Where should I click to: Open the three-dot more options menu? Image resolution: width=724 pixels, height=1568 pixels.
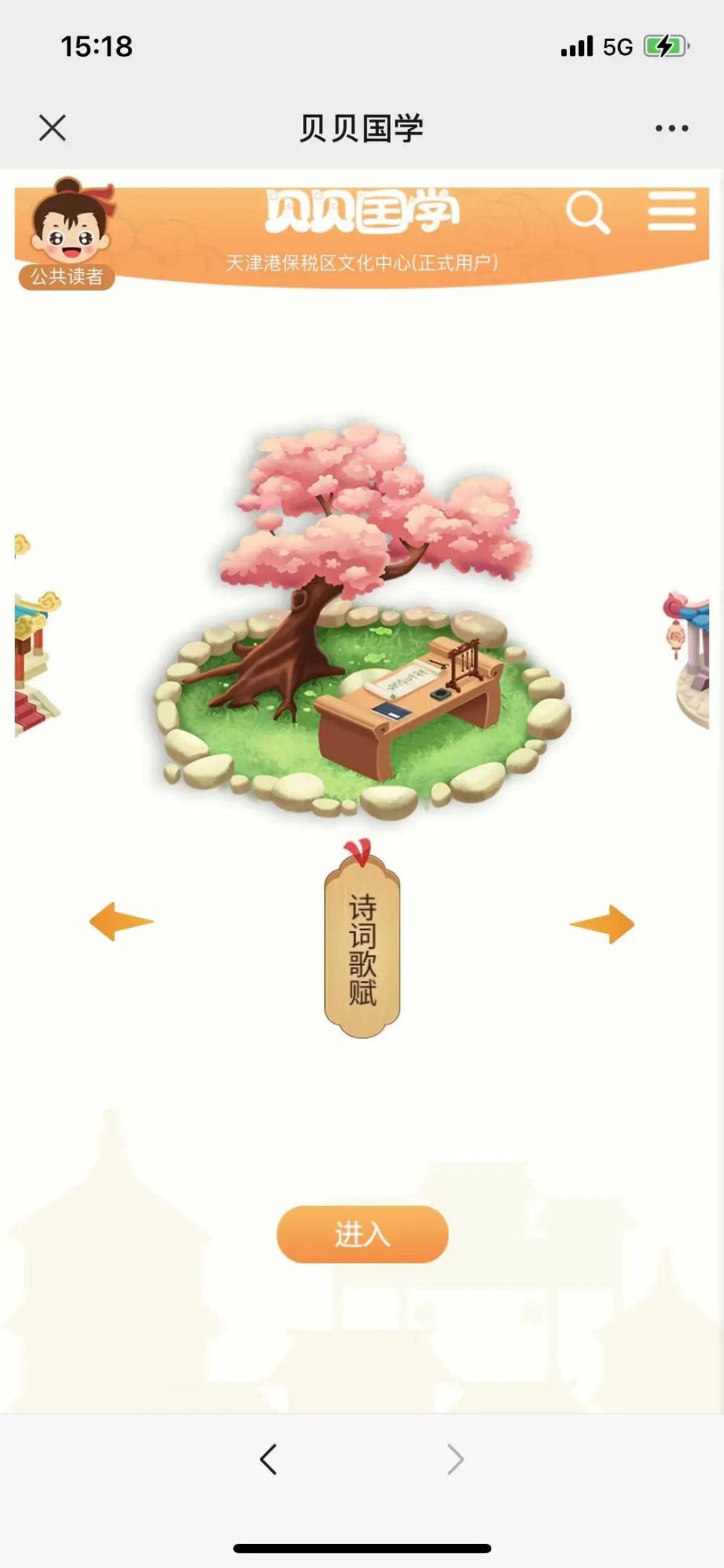click(x=672, y=128)
